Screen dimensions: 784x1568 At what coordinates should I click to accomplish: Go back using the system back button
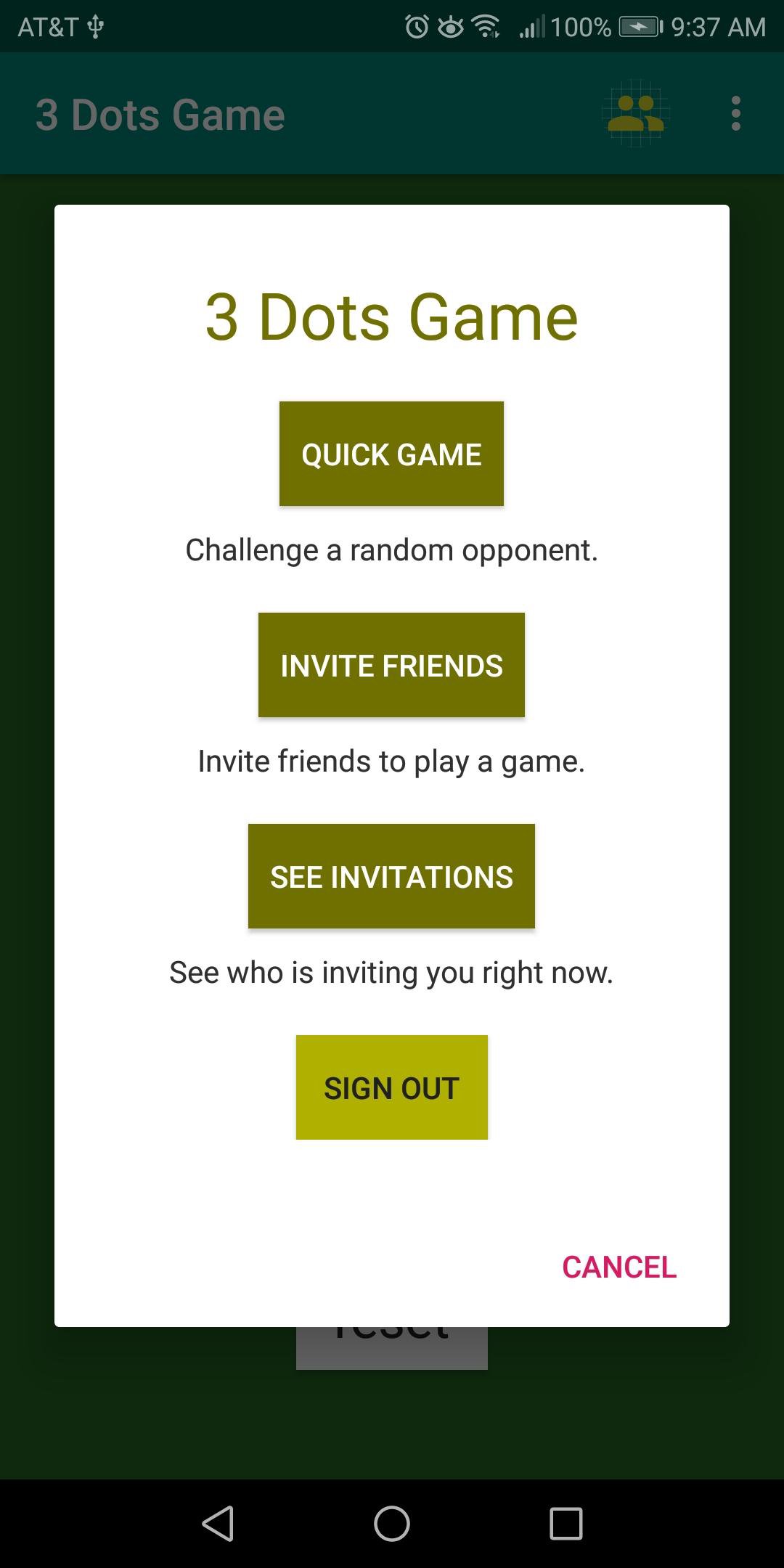218,1523
